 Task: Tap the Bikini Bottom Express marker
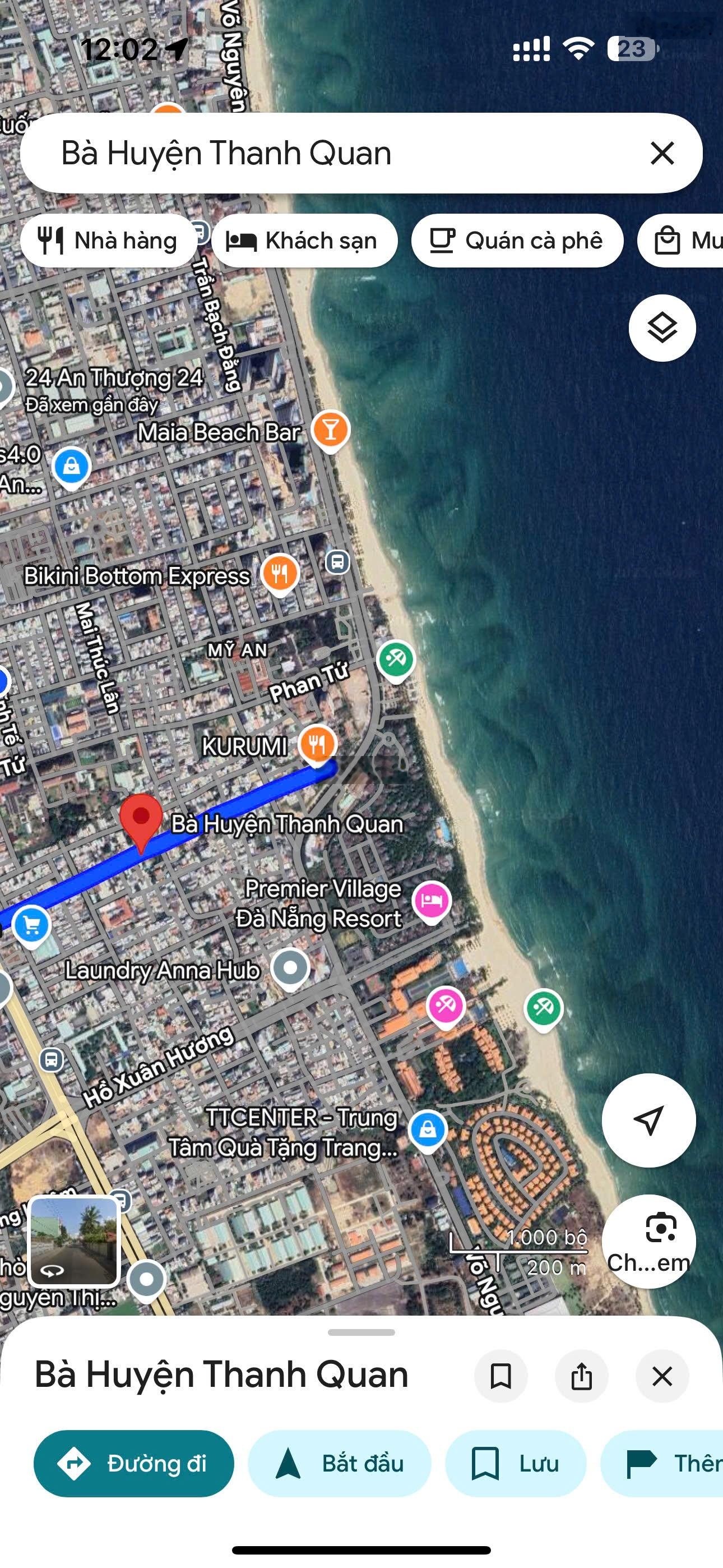tap(280, 573)
